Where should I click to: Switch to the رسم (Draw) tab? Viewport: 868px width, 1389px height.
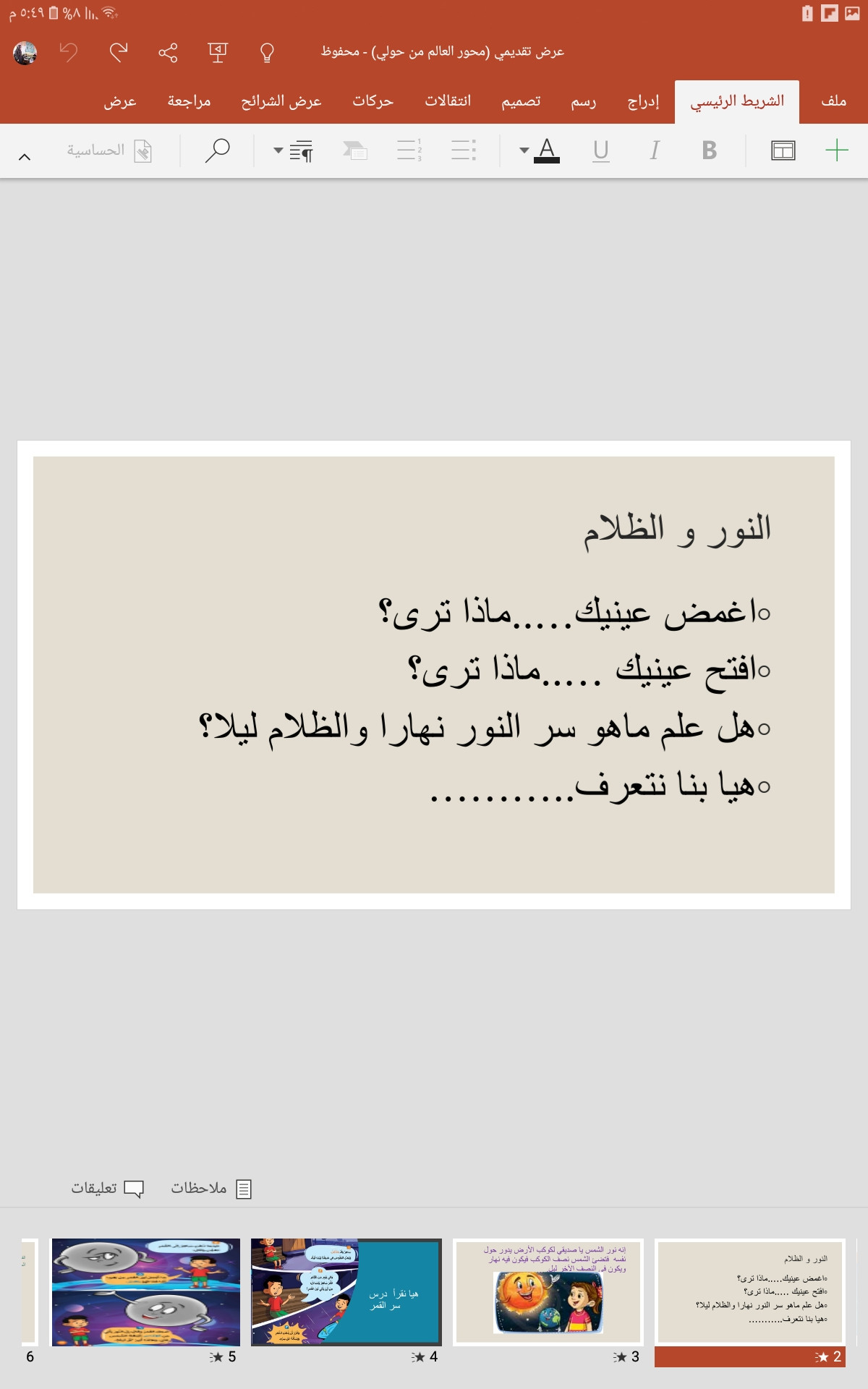pos(583,101)
